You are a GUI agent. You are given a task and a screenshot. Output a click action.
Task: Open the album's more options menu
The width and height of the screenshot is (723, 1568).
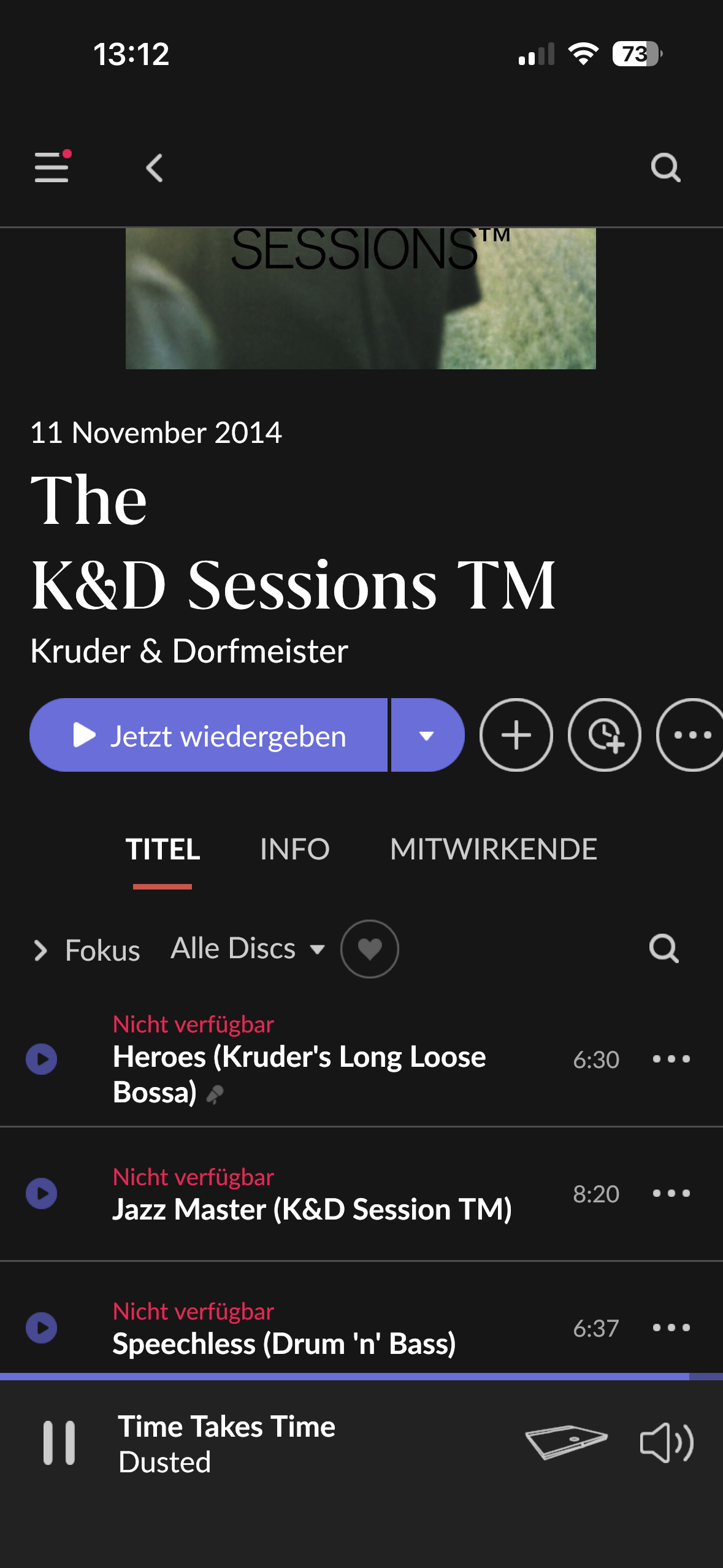point(691,735)
